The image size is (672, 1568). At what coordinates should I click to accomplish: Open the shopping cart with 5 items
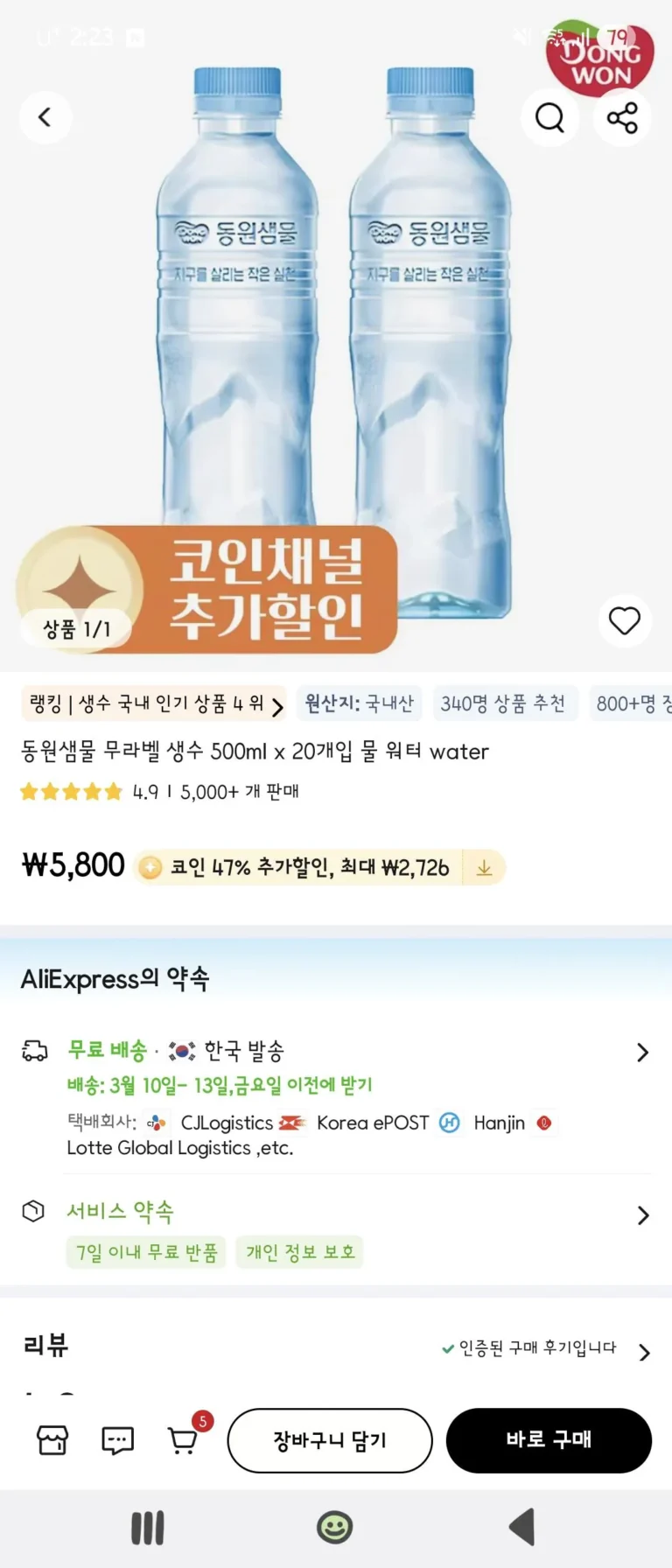point(183,1439)
